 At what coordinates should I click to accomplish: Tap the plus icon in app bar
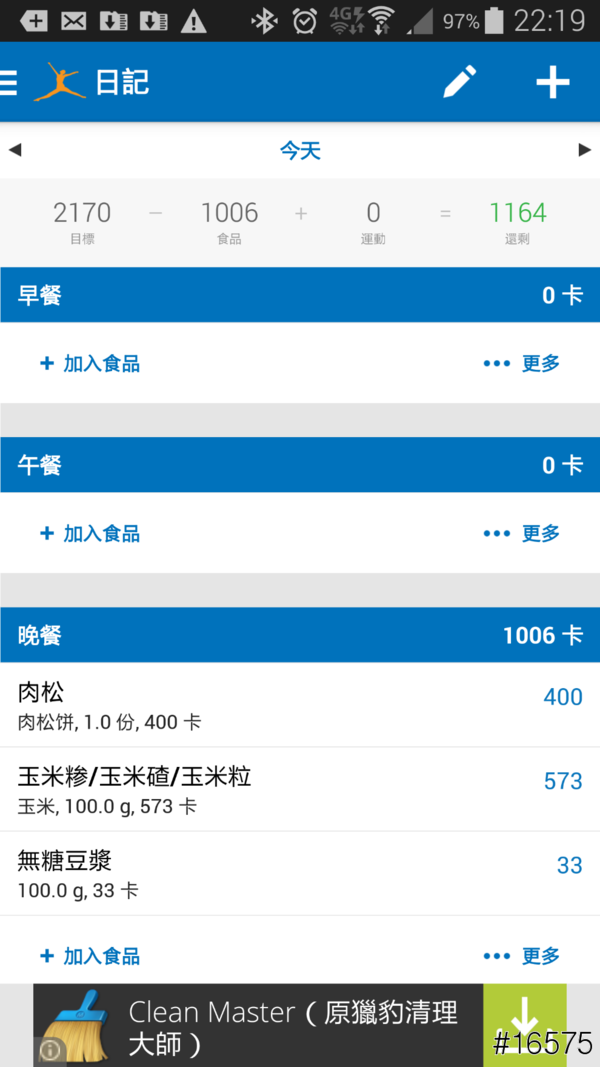pos(552,82)
